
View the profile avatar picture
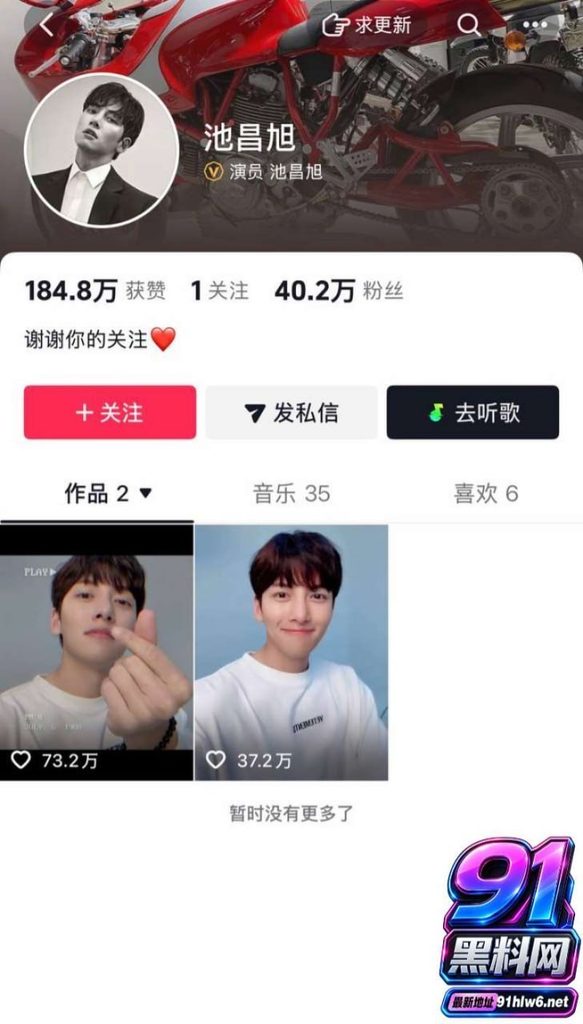pos(102,150)
